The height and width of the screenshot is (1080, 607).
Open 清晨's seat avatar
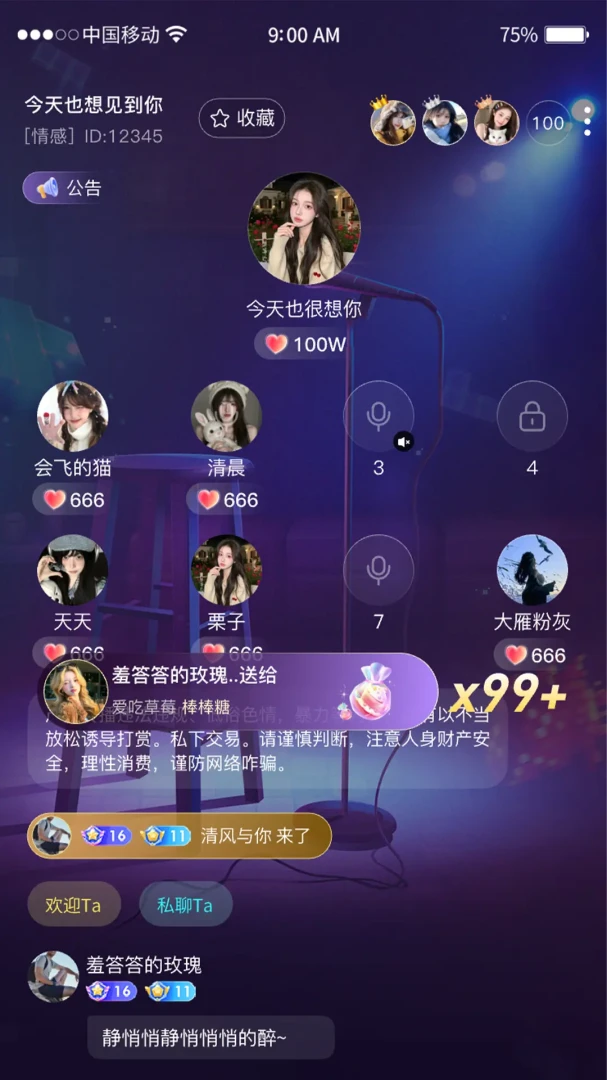(x=226, y=416)
